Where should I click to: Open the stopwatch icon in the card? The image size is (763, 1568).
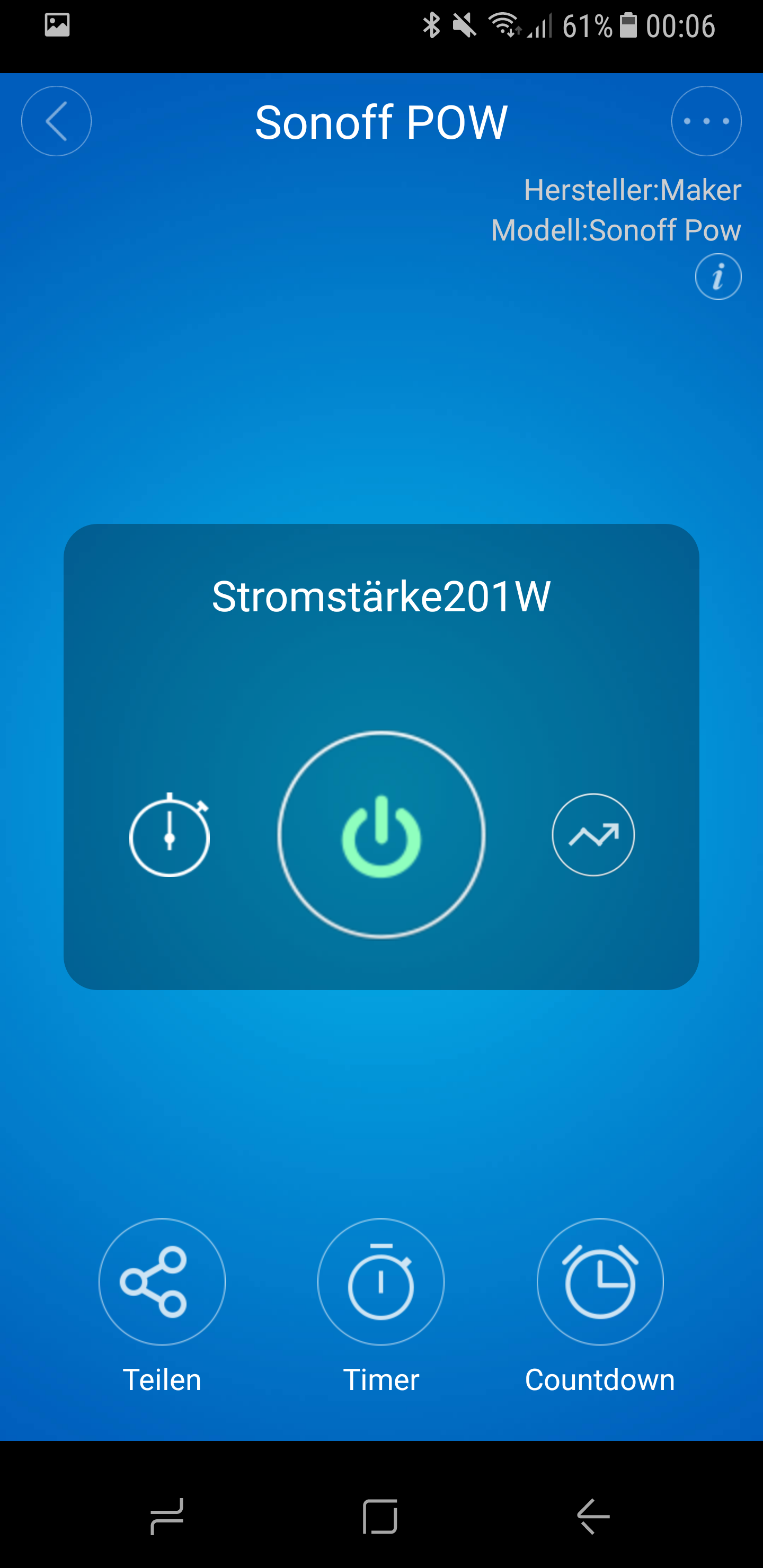click(169, 835)
